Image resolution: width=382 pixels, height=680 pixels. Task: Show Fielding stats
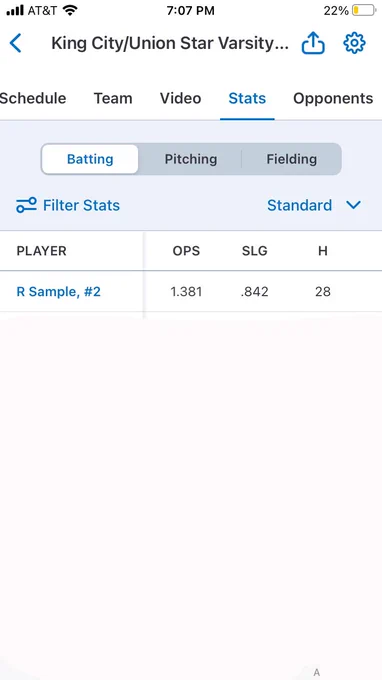coord(291,159)
